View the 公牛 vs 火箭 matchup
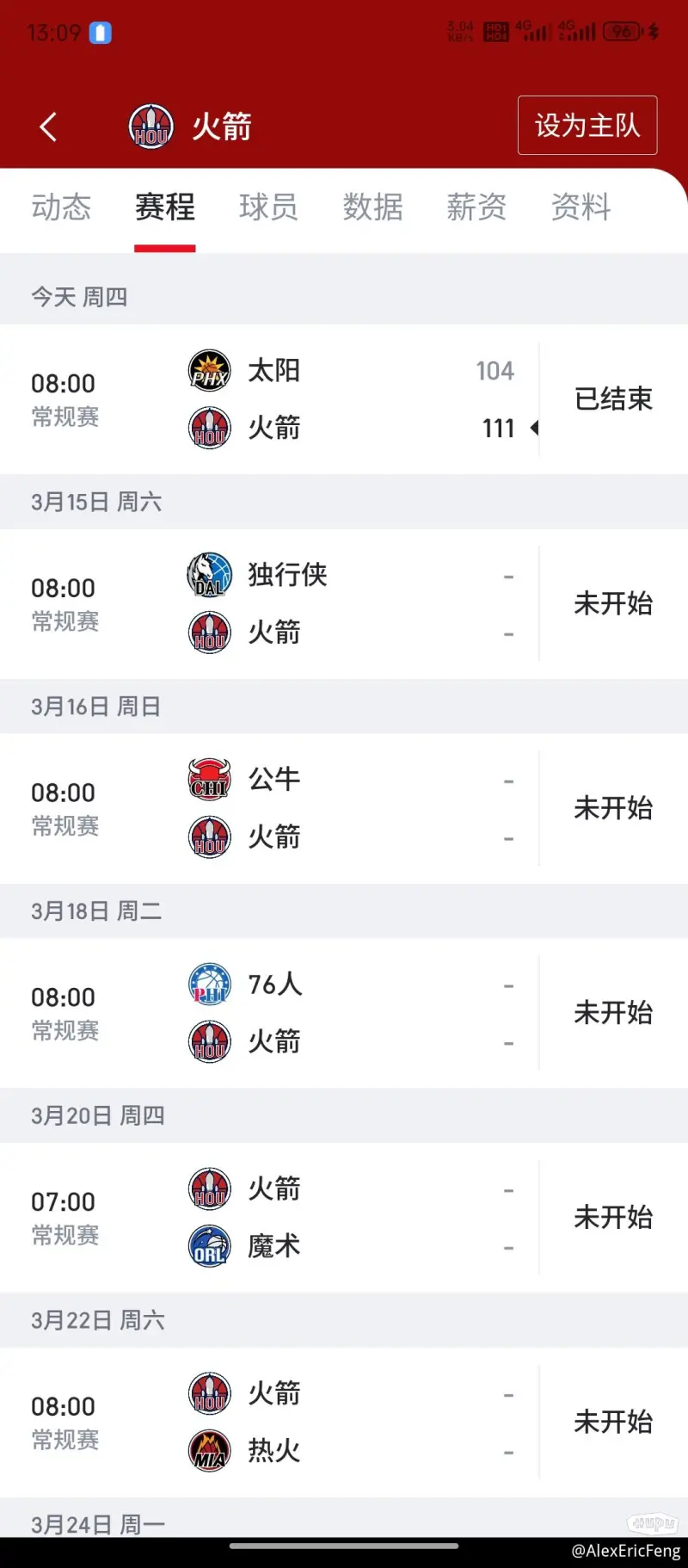The image size is (688, 1568). point(344,809)
